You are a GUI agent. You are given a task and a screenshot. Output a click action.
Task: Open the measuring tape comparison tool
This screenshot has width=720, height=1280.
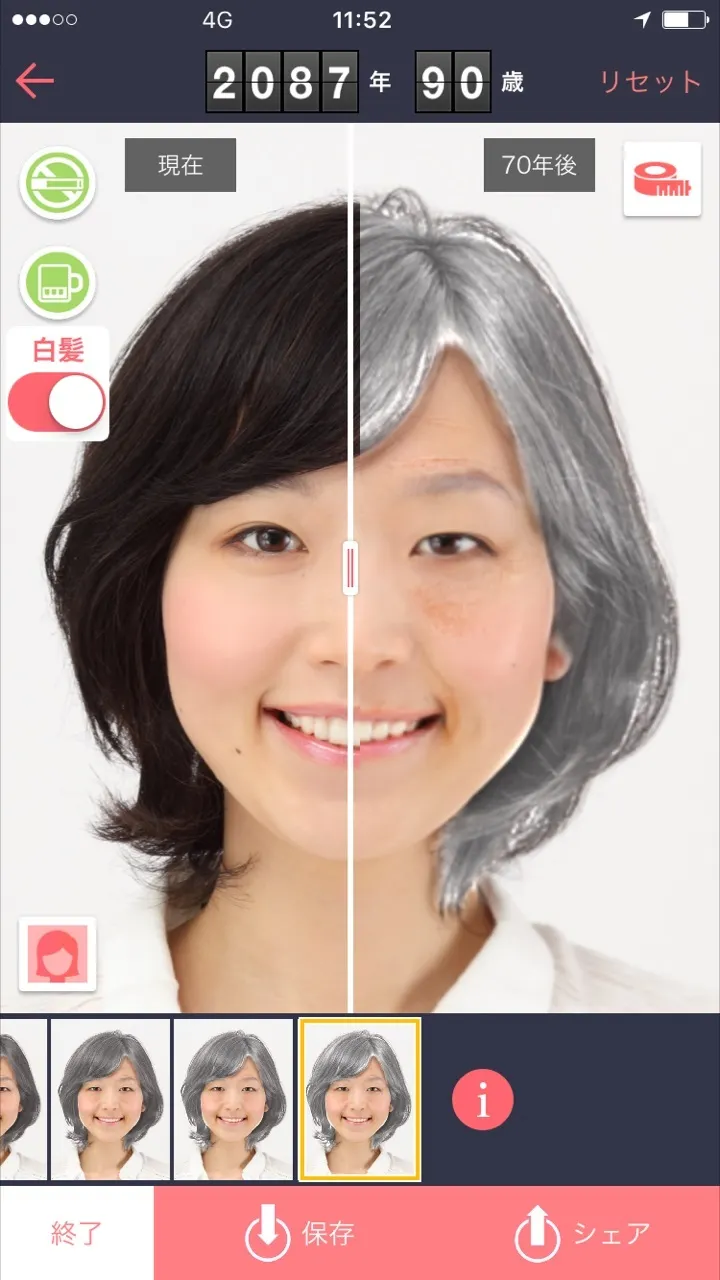click(662, 180)
